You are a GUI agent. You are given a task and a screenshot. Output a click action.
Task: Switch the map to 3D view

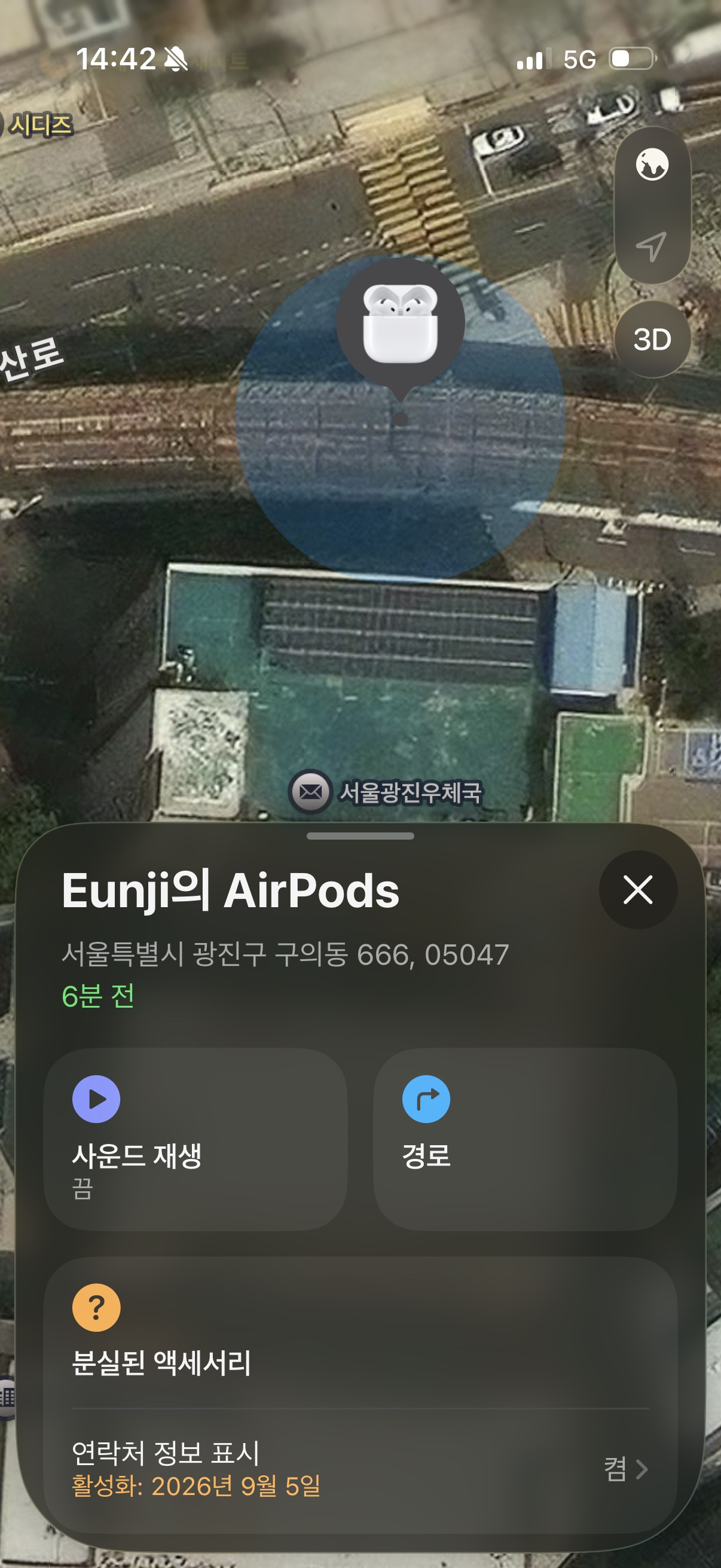point(652,340)
